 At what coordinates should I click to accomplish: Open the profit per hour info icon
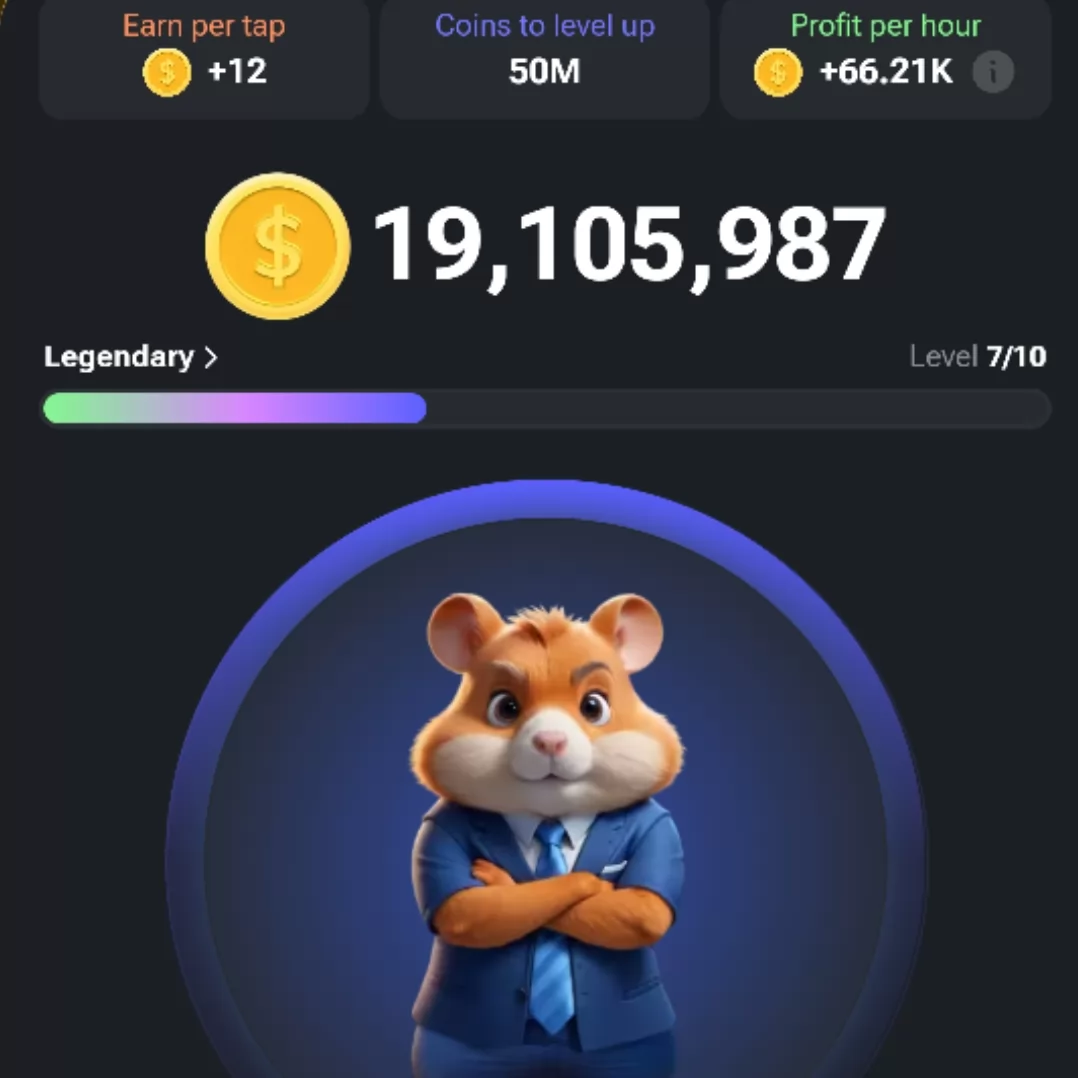point(993,72)
